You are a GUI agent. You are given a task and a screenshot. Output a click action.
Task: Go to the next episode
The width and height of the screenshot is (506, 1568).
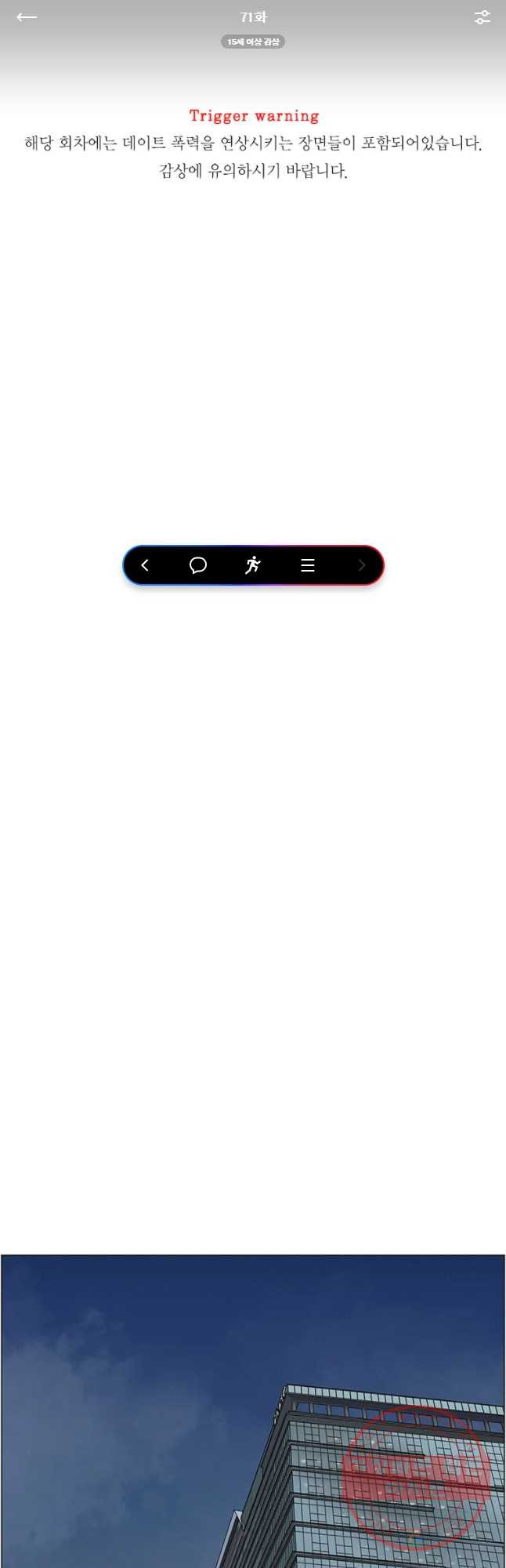pyautogui.click(x=361, y=565)
